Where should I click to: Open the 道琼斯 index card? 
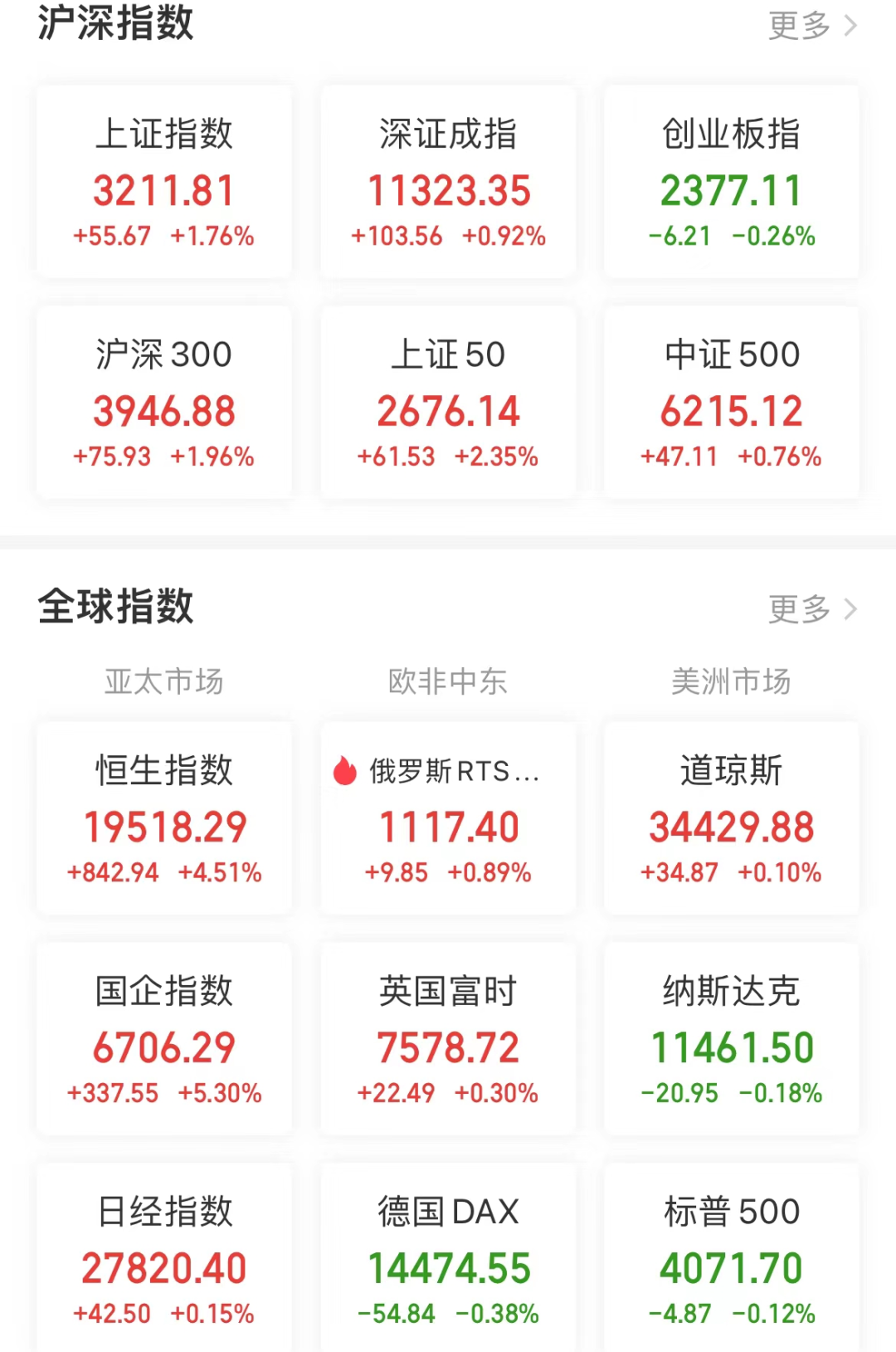(731, 818)
